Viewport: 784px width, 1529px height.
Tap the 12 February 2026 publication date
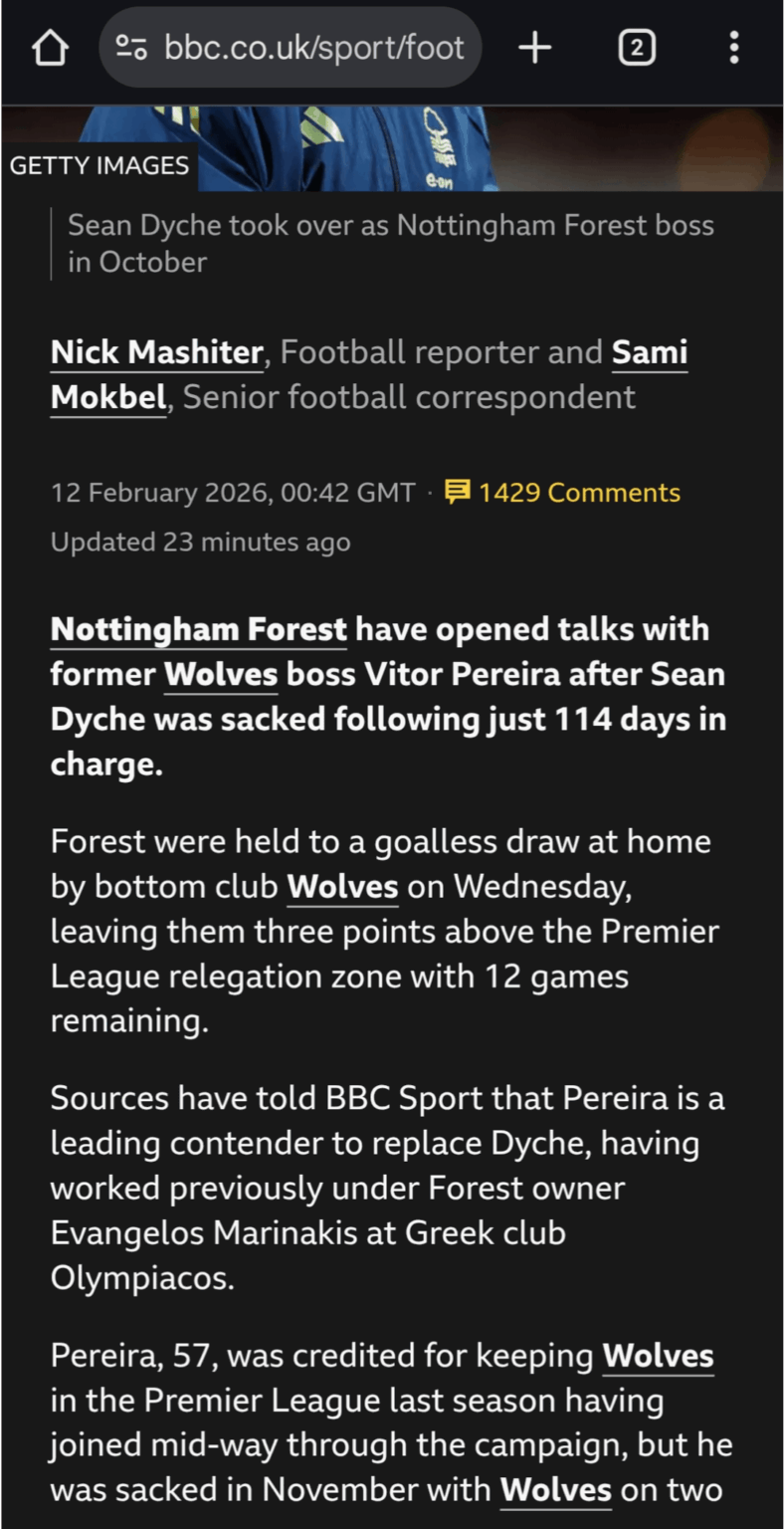[232, 492]
